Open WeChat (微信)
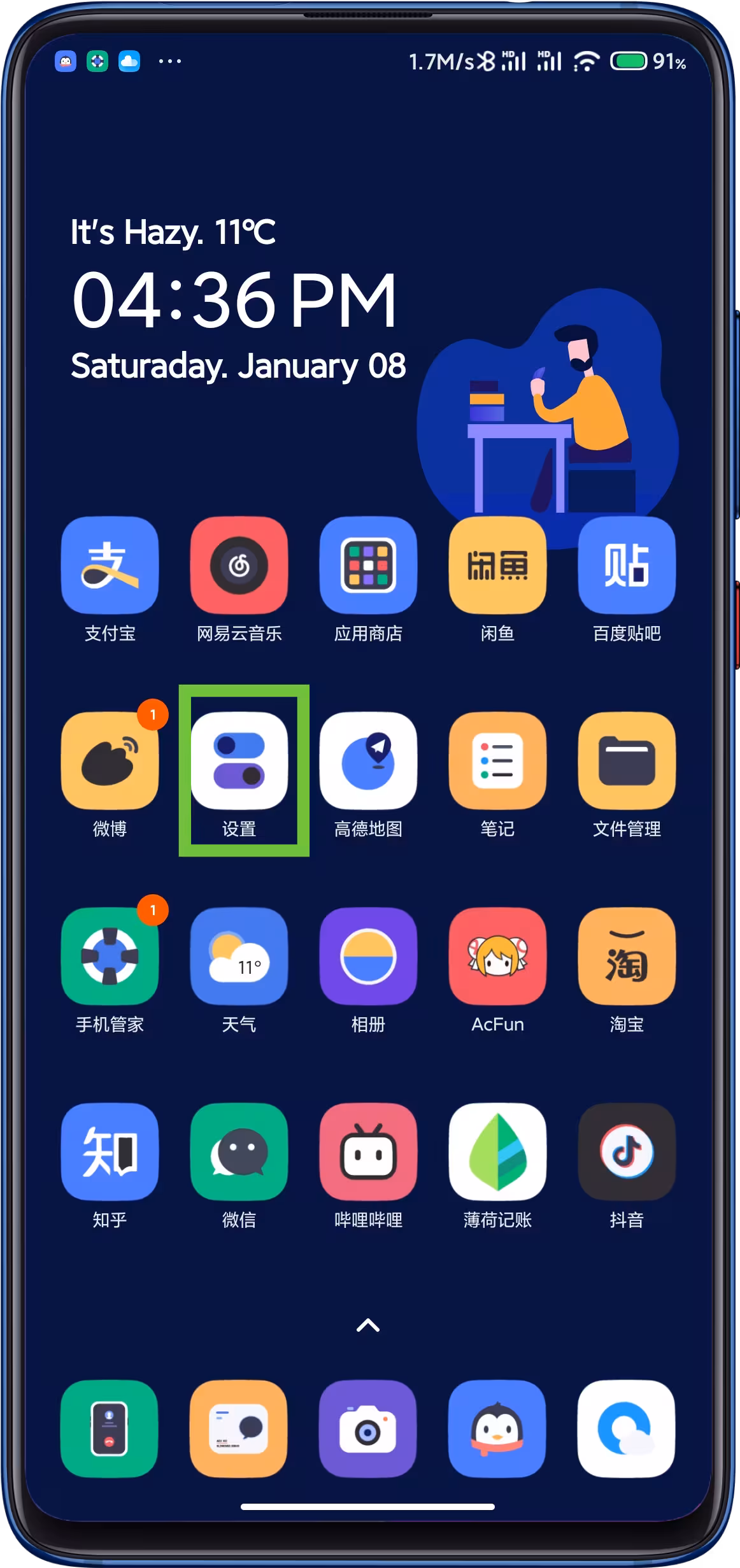The height and width of the screenshot is (1568, 740). (239, 1151)
